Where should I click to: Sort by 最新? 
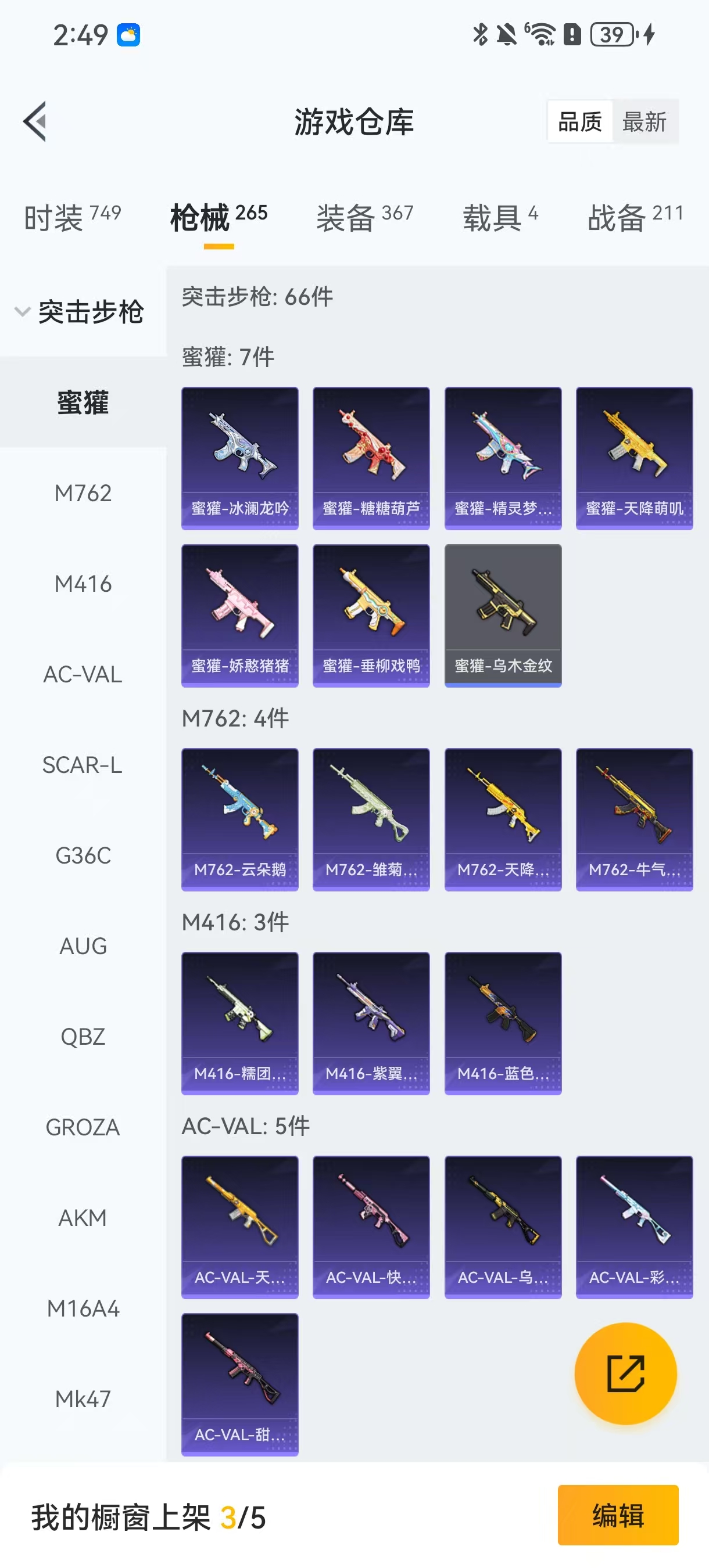[x=644, y=122]
